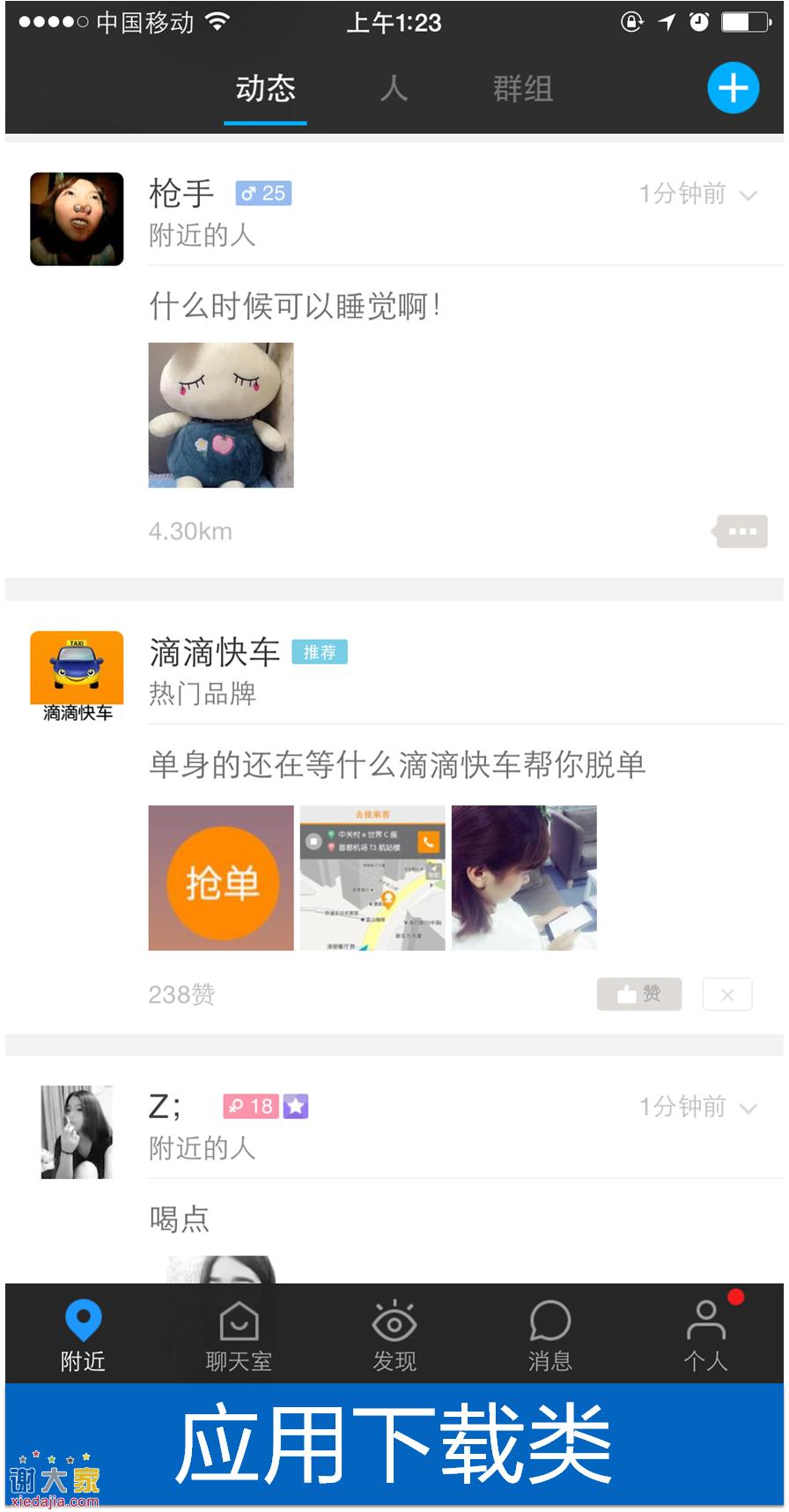The height and width of the screenshot is (1512, 789).
Task: Tap the blue plus button
Action: (733, 88)
